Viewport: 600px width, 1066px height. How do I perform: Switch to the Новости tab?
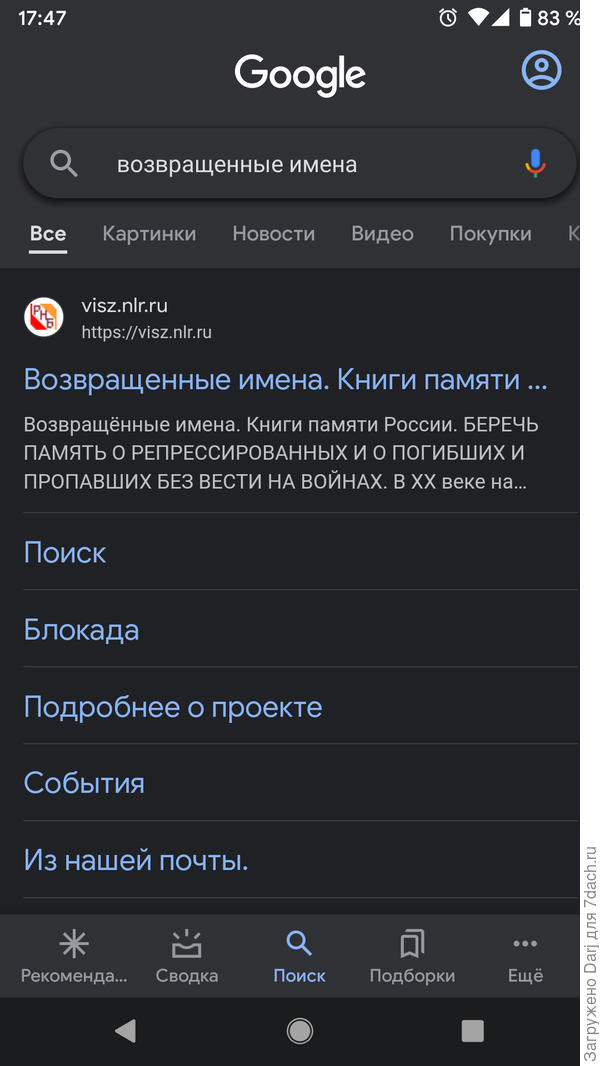click(273, 234)
